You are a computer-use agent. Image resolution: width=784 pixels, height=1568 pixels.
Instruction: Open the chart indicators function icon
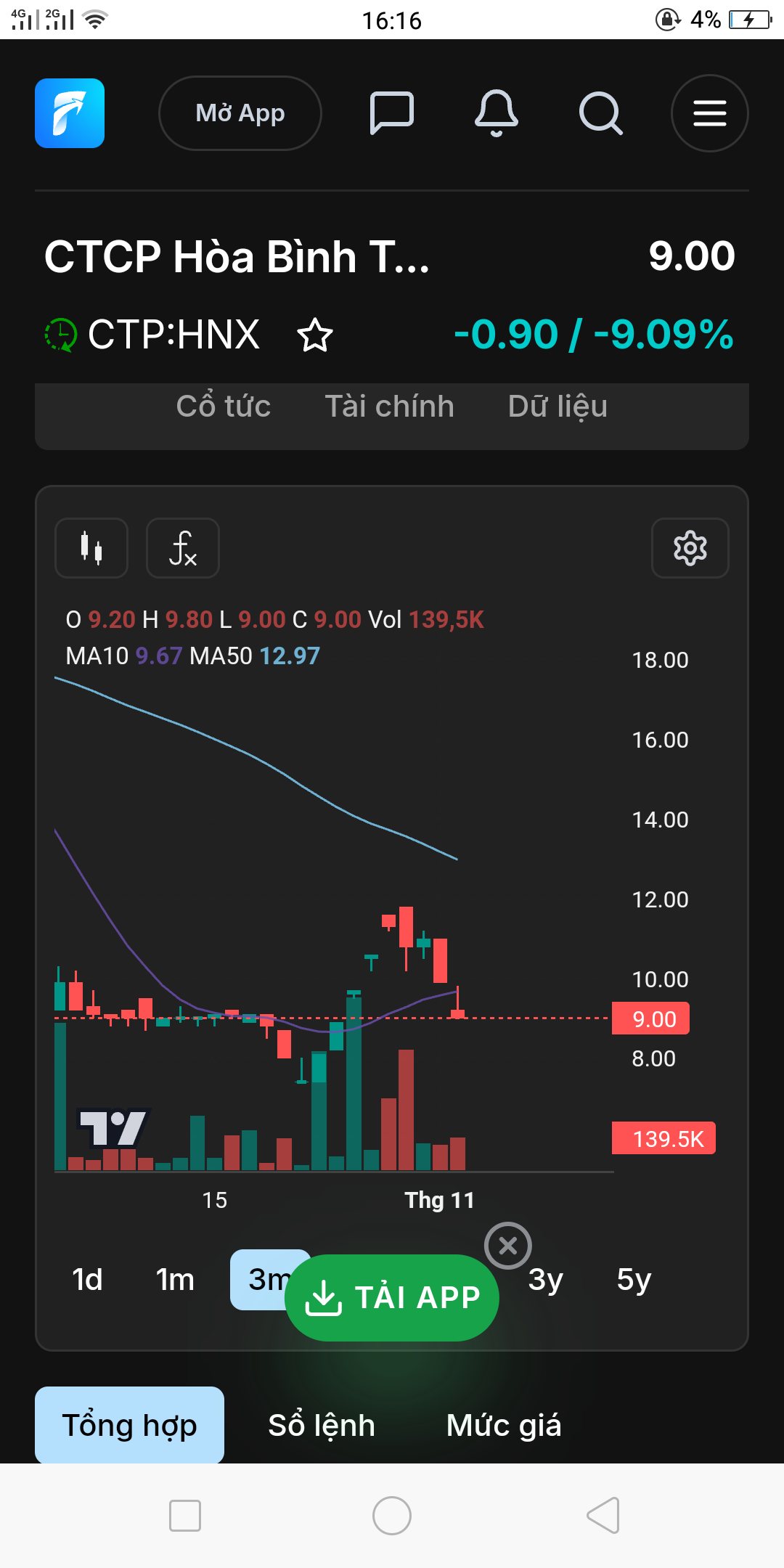point(183,548)
